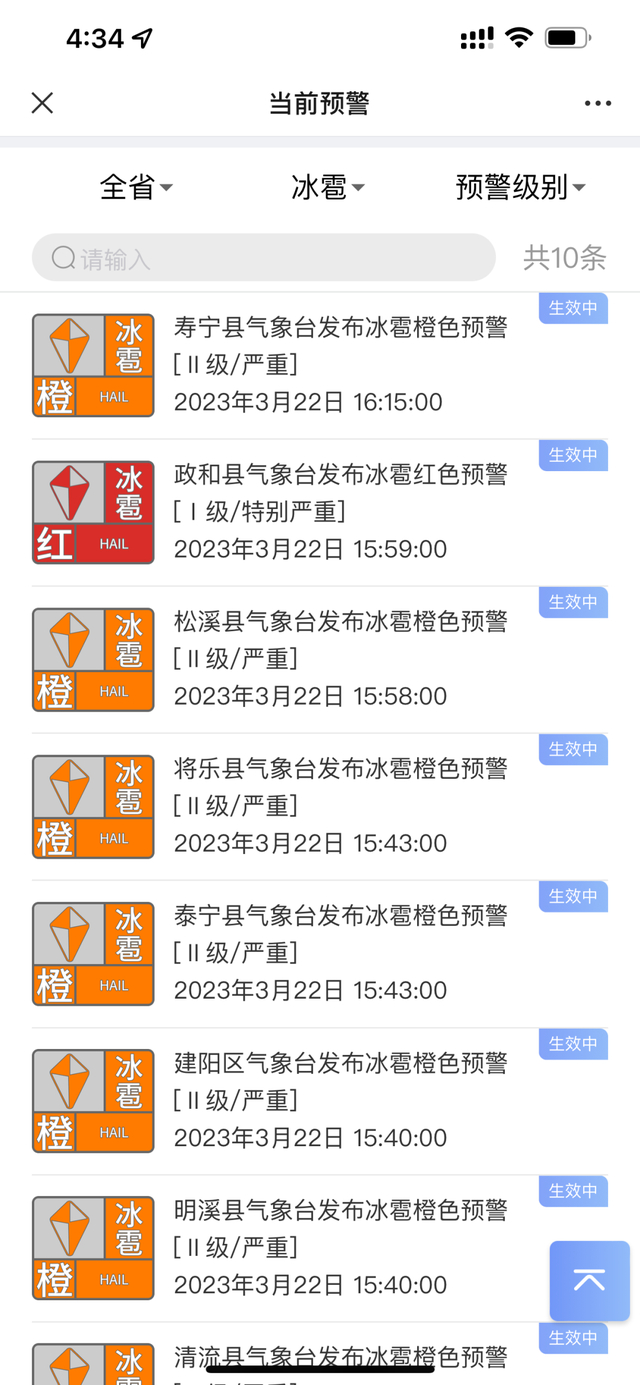Open the 政和县 hail red warning
This screenshot has height=1385, width=640.
(x=340, y=512)
